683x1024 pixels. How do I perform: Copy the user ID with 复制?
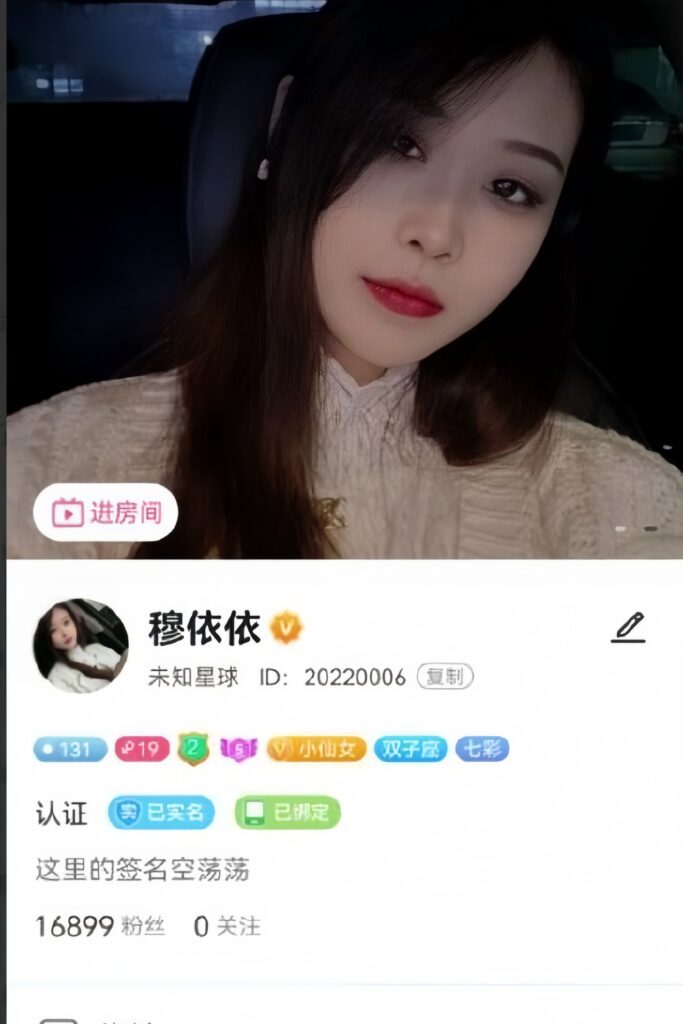point(445,677)
